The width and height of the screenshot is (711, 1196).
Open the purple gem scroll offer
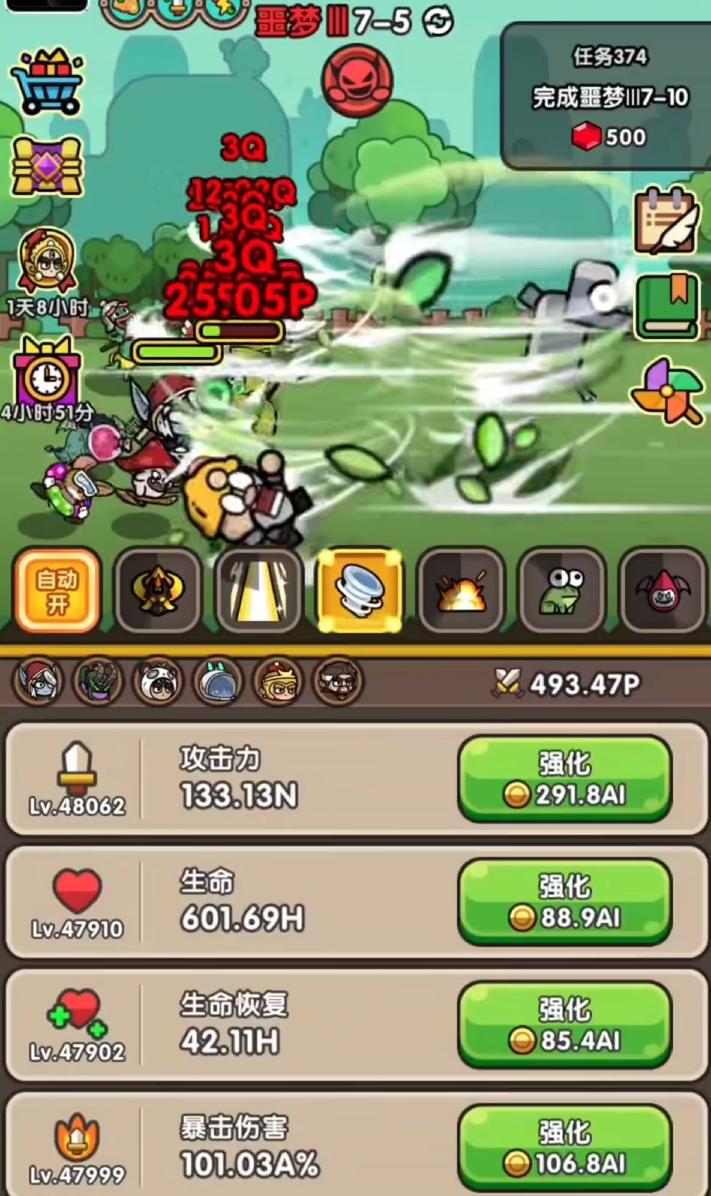coord(46,165)
